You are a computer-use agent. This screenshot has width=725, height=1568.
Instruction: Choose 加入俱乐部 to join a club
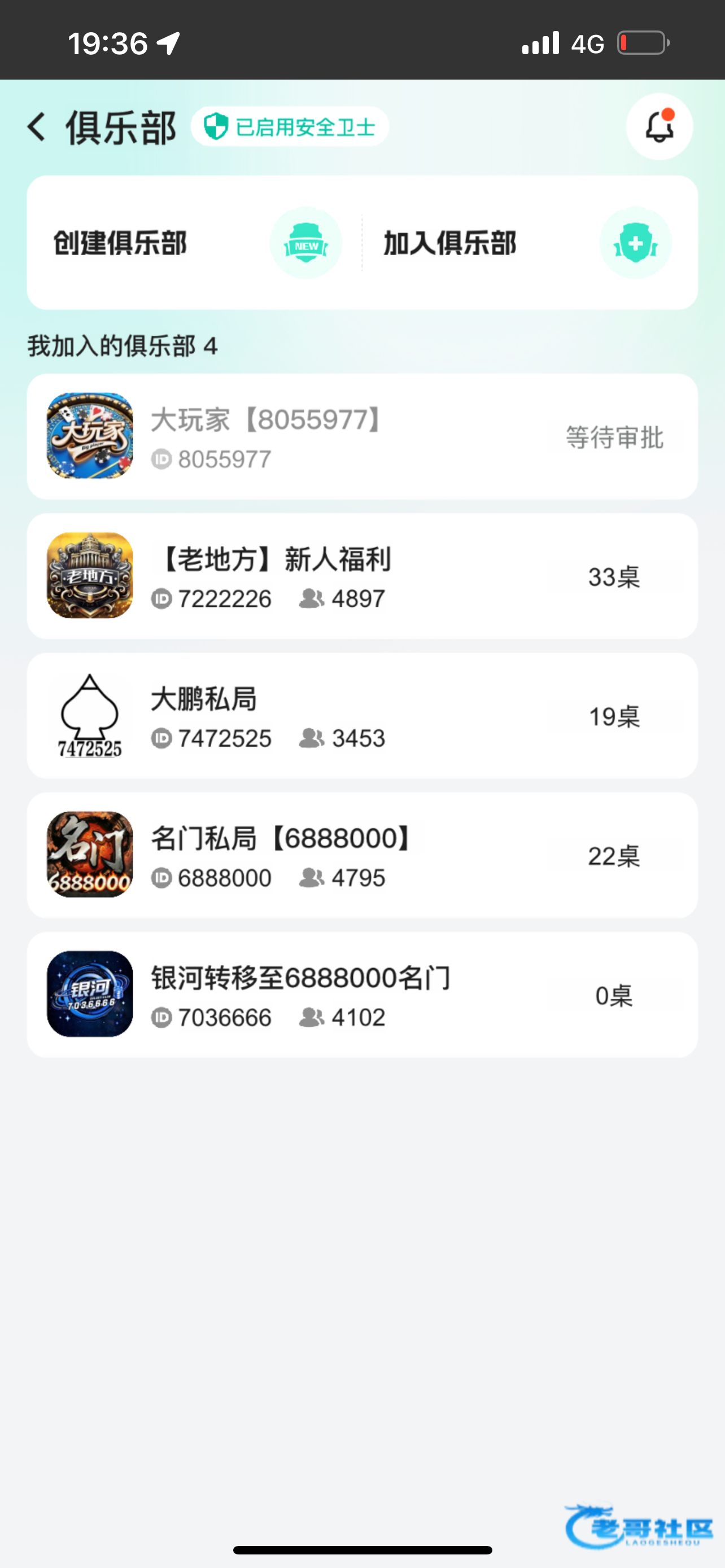coord(527,243)
